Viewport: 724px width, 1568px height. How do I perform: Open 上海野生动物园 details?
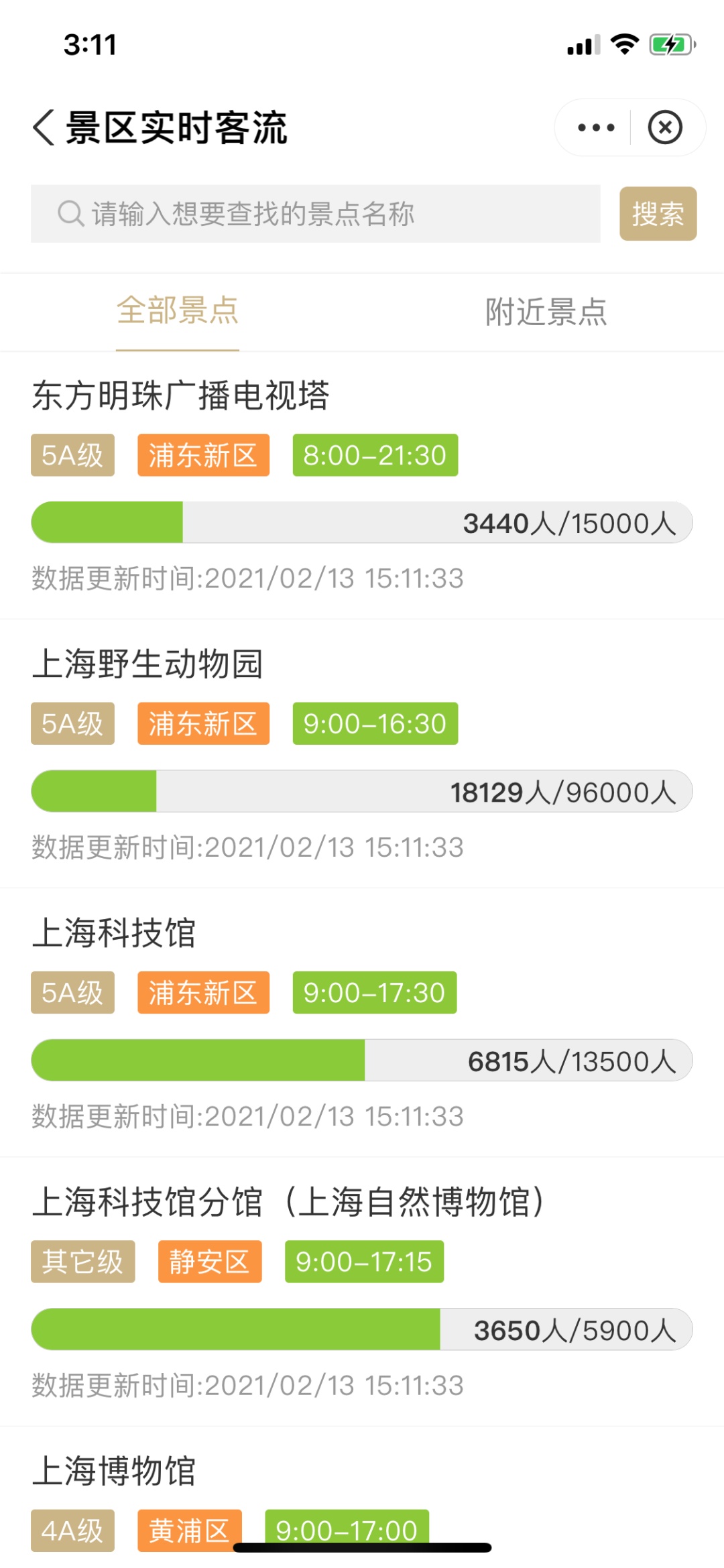[x=147, y=664]
